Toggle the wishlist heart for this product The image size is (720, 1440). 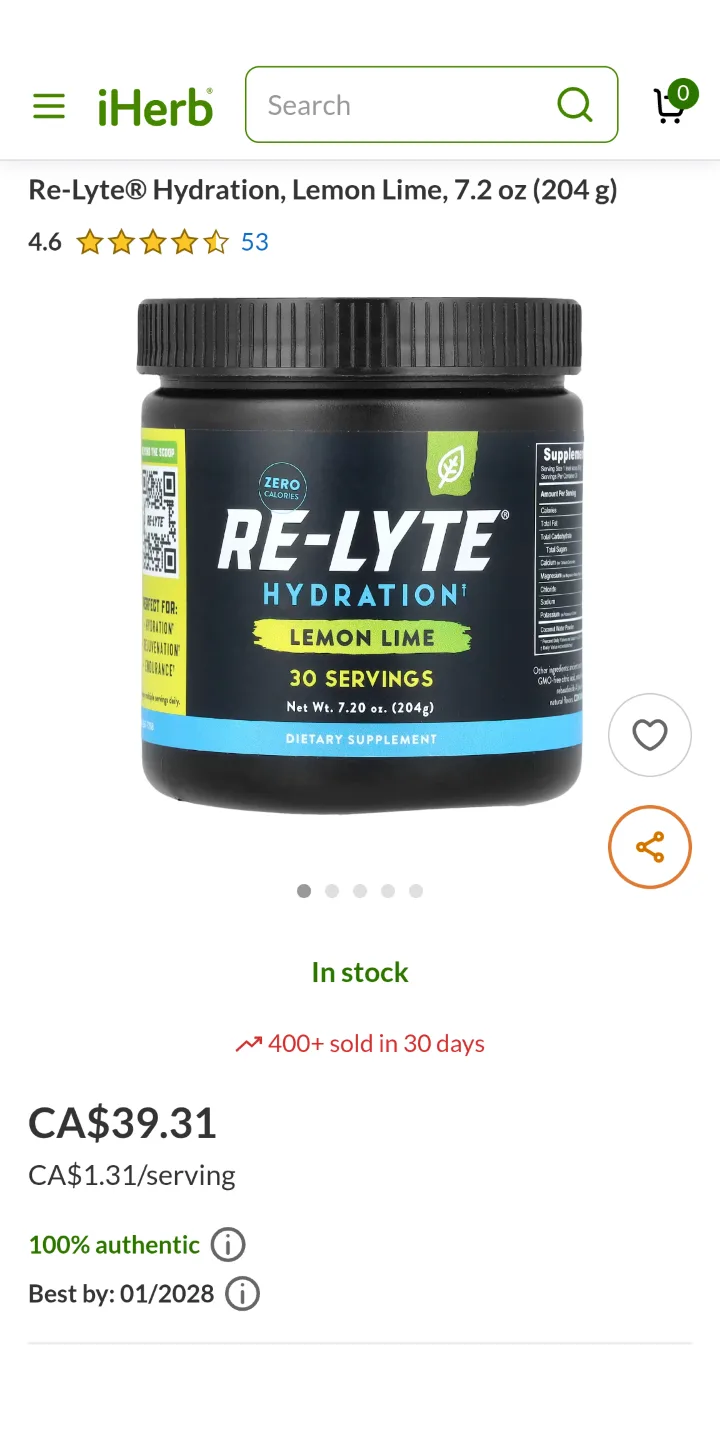click(649, 734)
